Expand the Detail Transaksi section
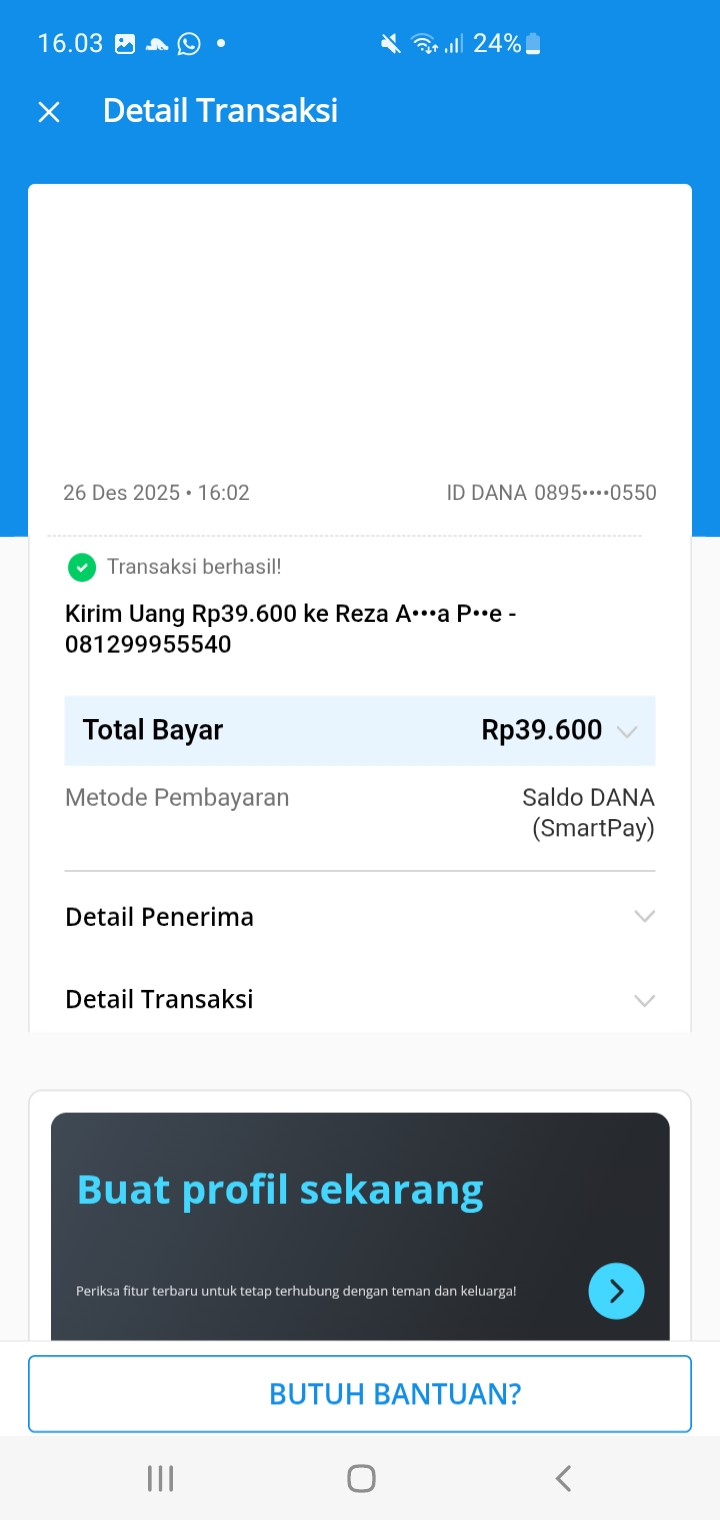Screen dimensions: 720x1520 pyautogui.click(x=644, y=1000)
